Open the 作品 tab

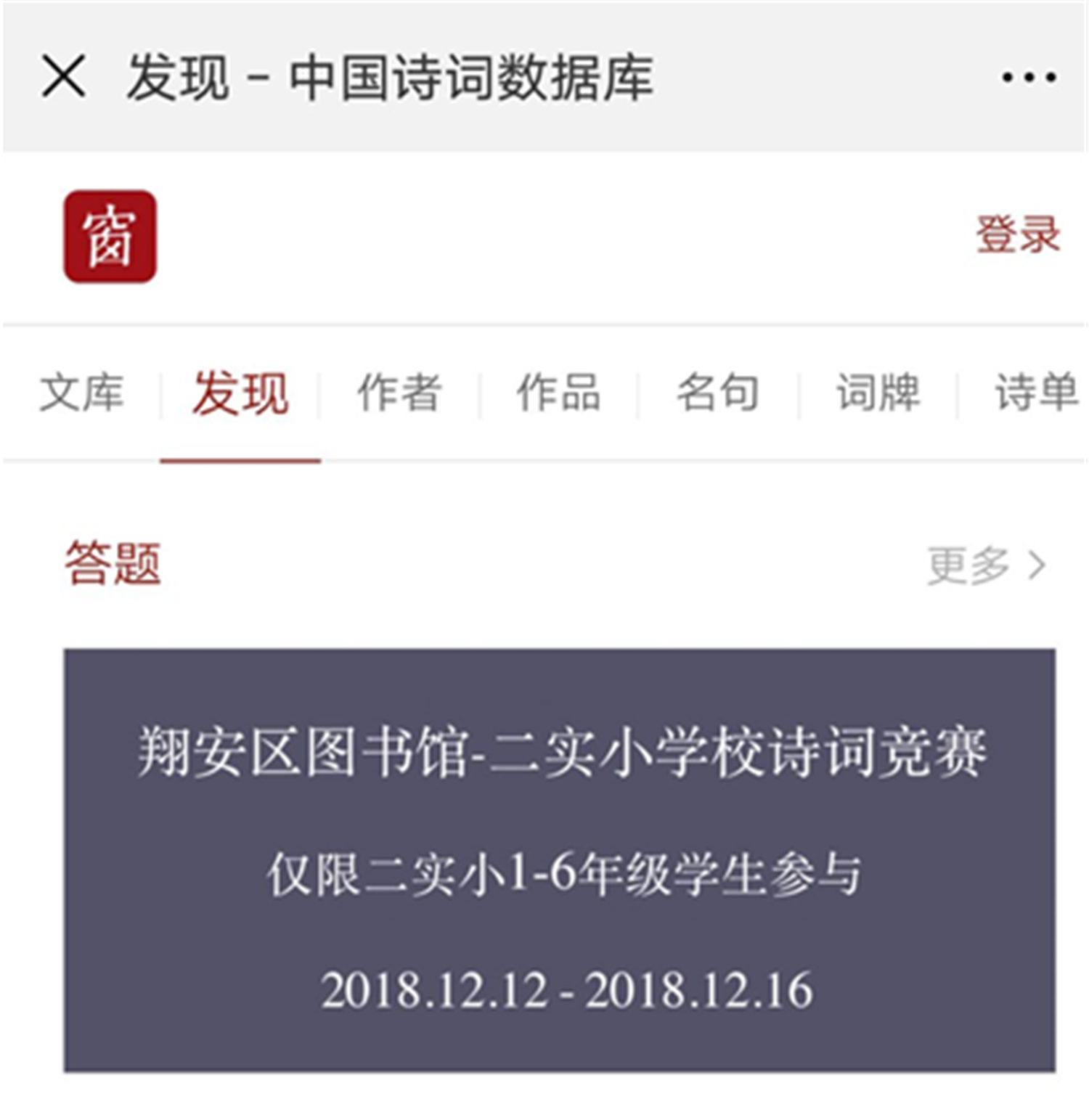[x=558, y=393]
